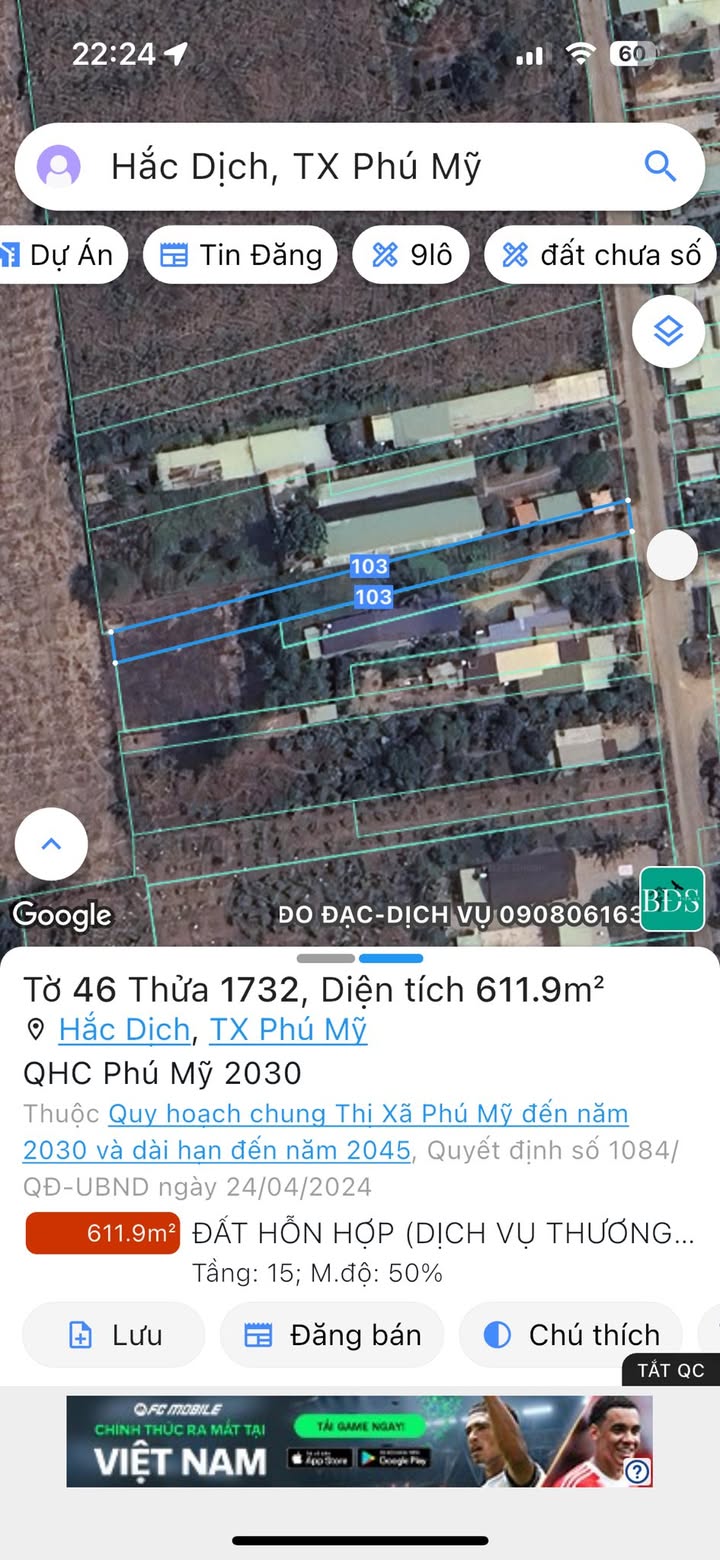Tap the BDS badge on the map

672,899
